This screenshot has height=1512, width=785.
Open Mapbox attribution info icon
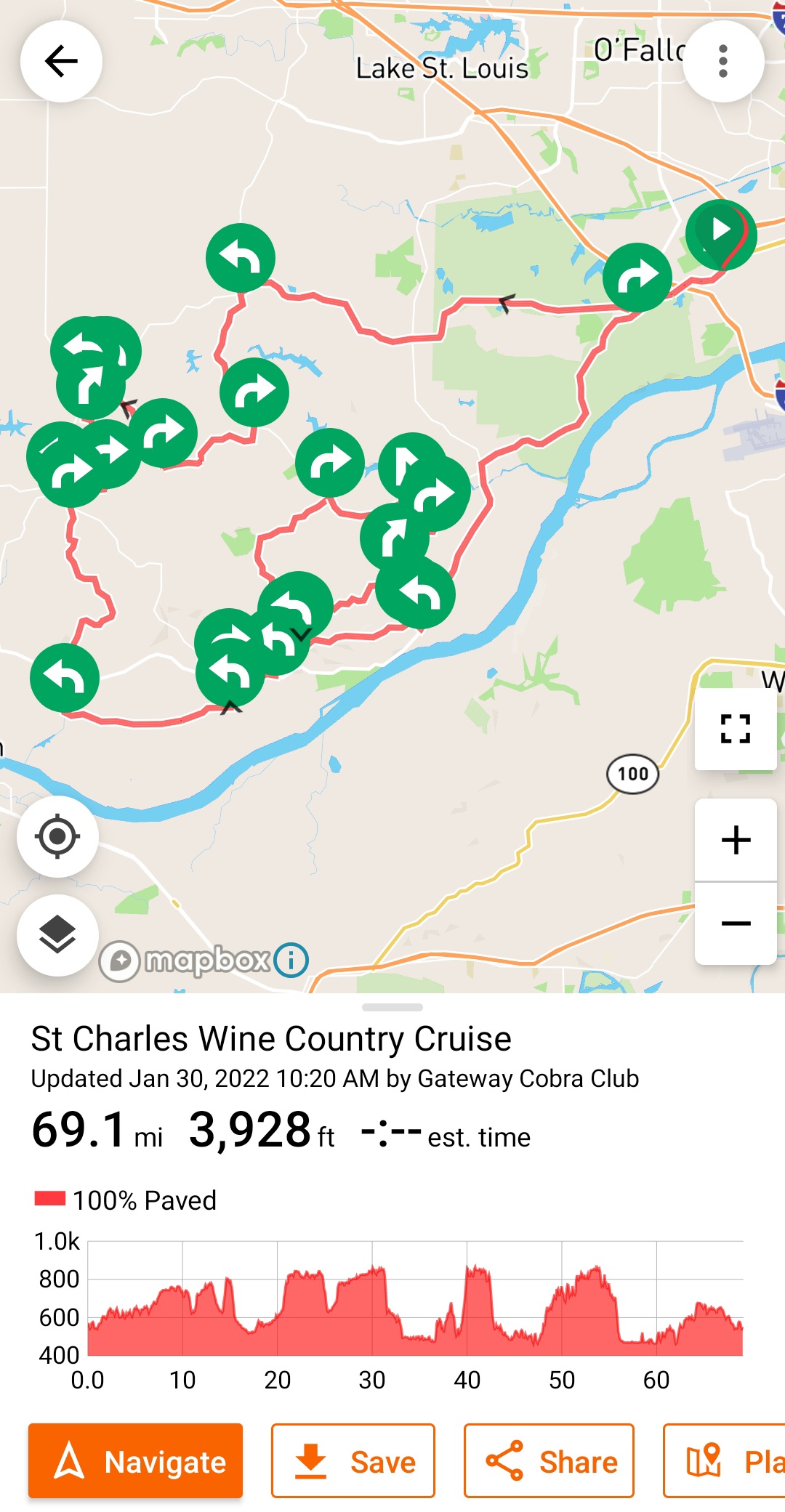coord(291,961)
